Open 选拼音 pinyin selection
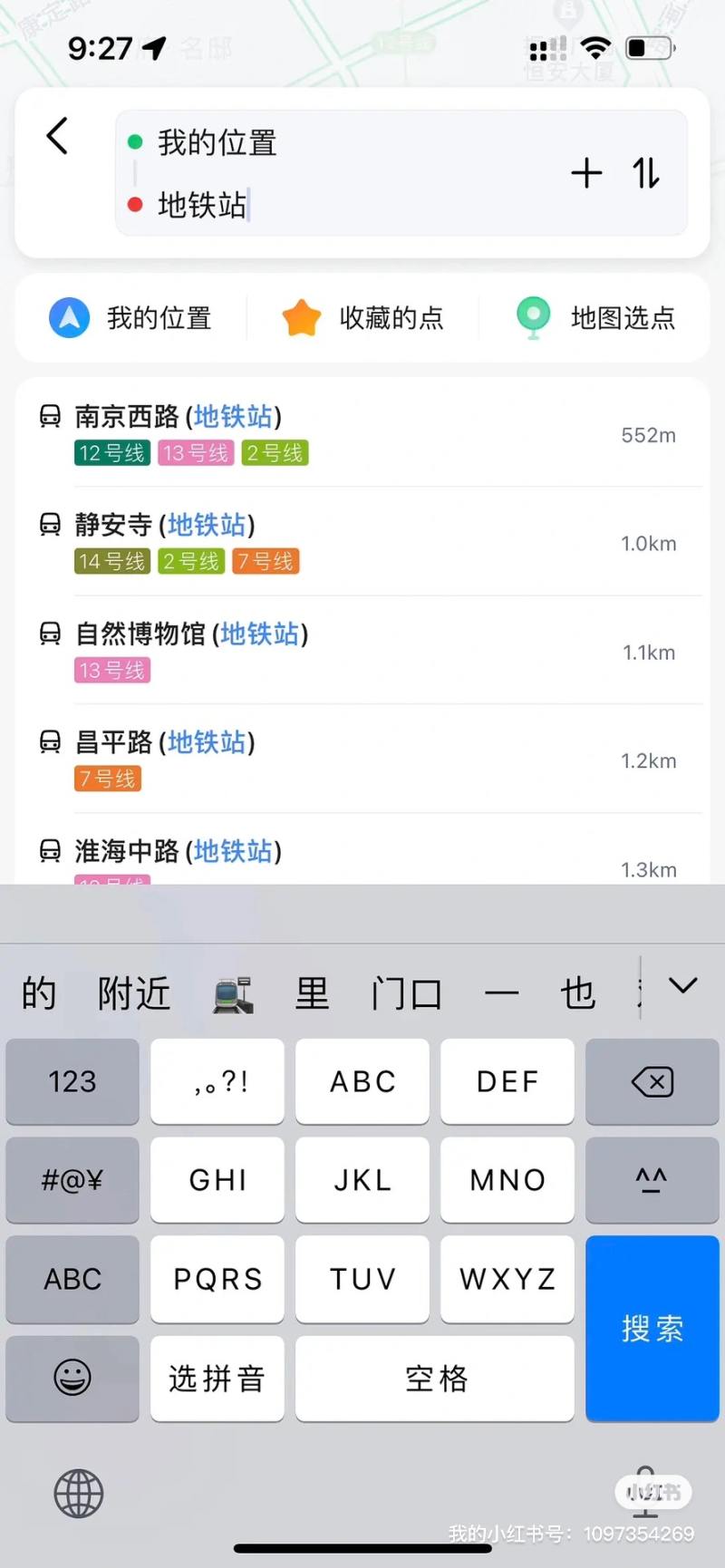This screenshot has height=1568, width=725. point(217,1379)
